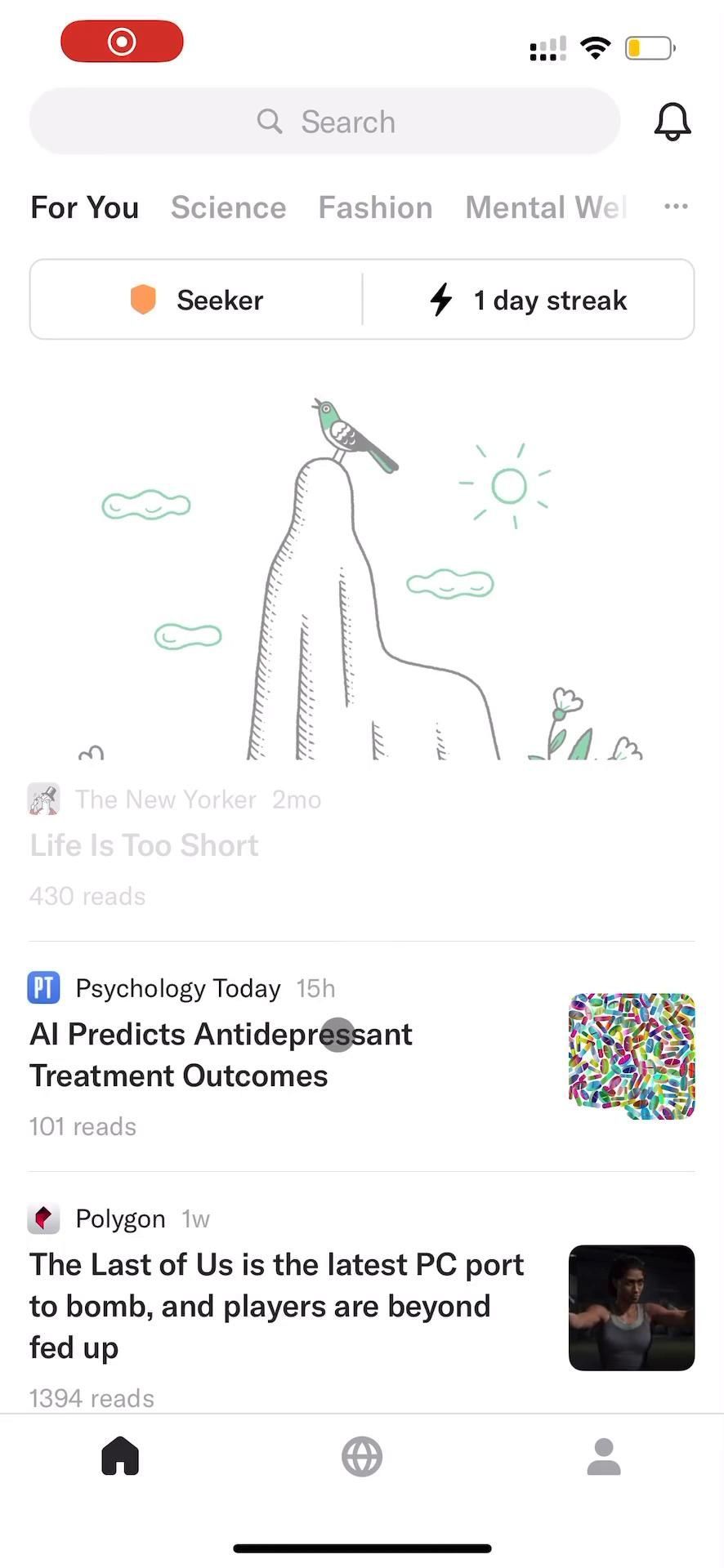Switch to the Fashion tab
This screenshot has height=1568, width=724.
[375, 207]
